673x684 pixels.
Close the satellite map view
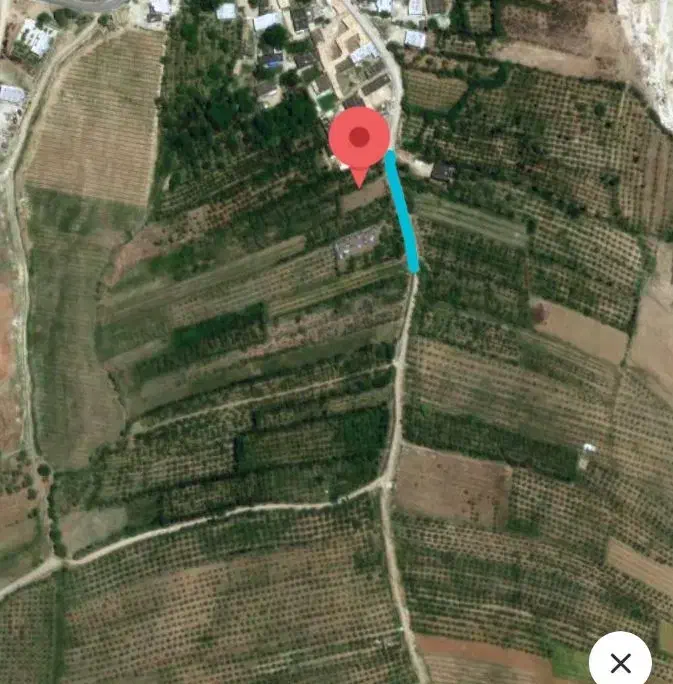point(620,662)
